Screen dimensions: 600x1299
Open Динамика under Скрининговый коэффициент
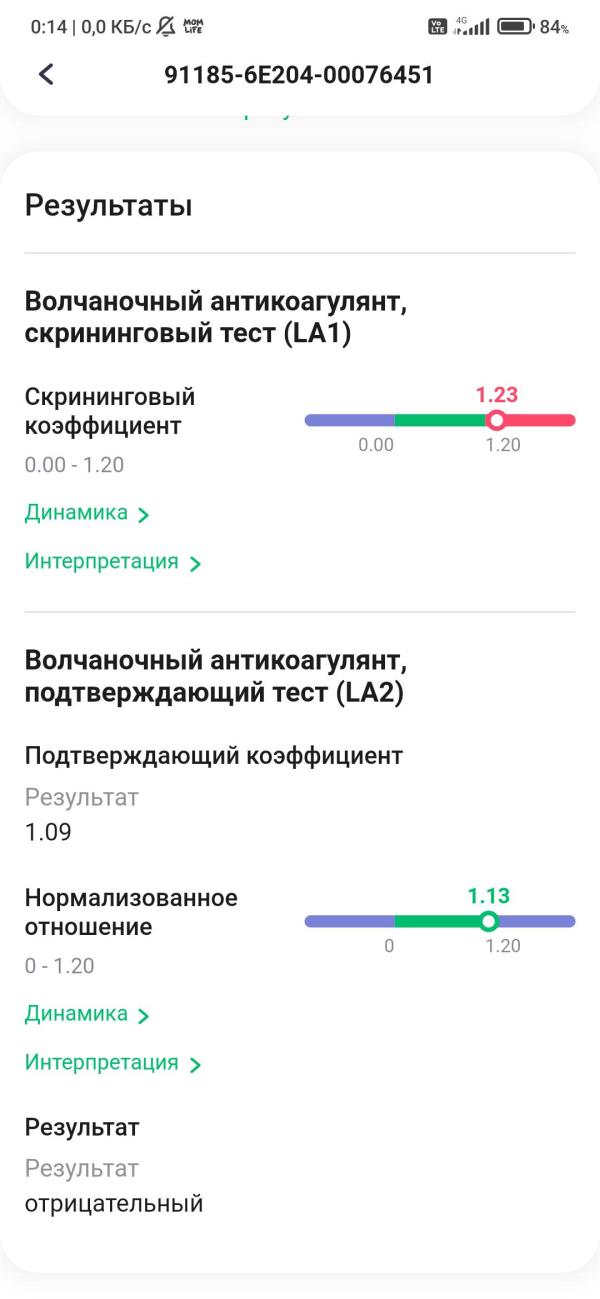[x=87, y=514]
